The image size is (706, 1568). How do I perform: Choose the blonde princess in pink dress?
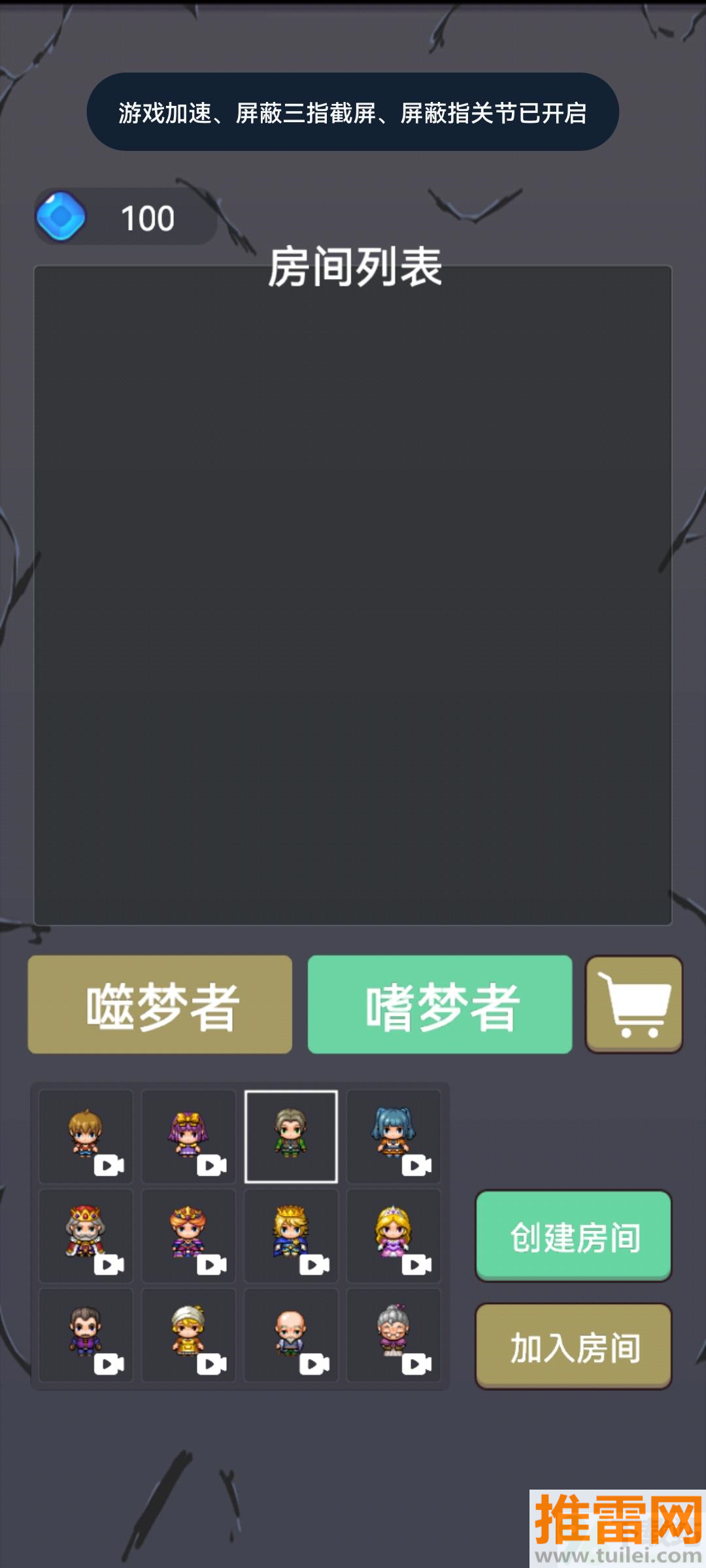tap(394, 1235)
